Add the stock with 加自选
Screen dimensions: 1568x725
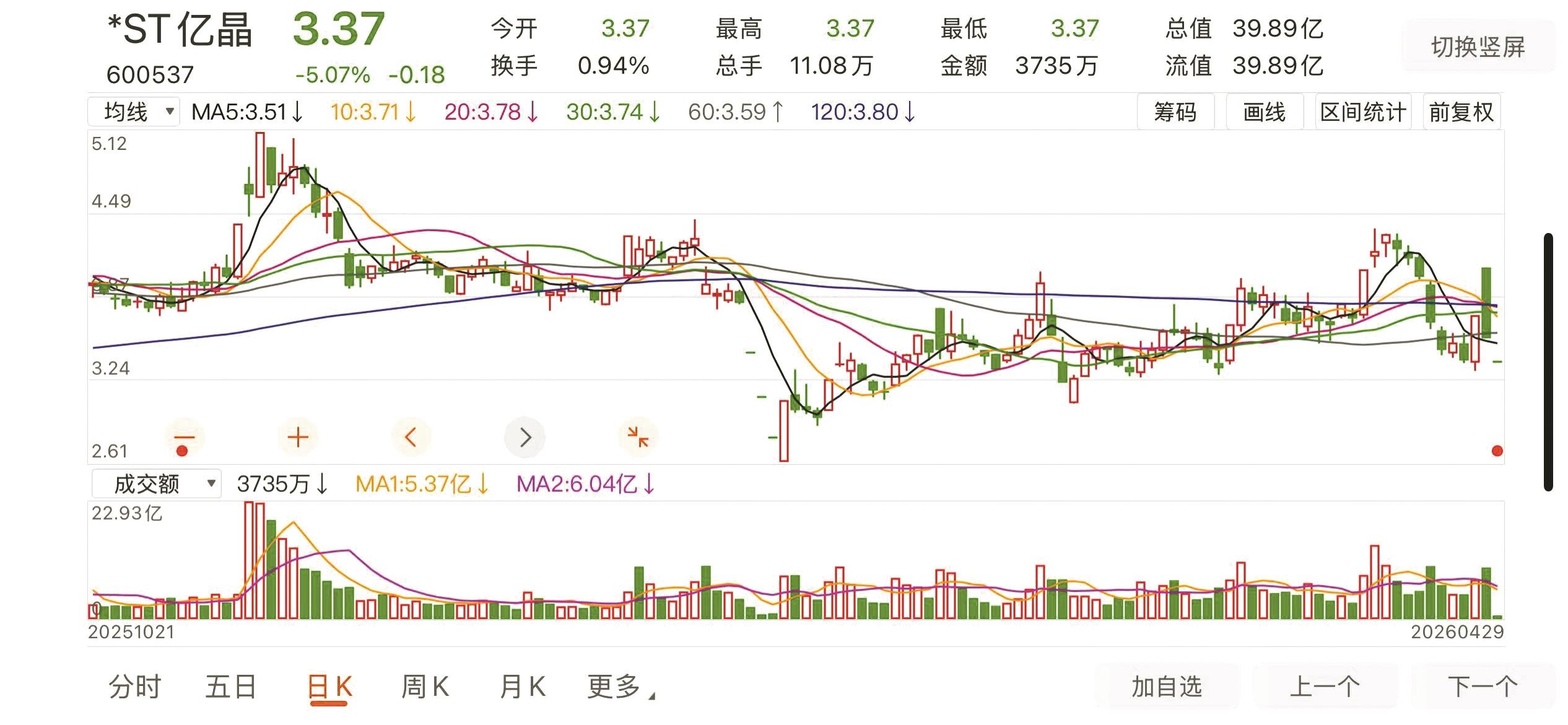pyautogui.click(x=1167, y=687)
